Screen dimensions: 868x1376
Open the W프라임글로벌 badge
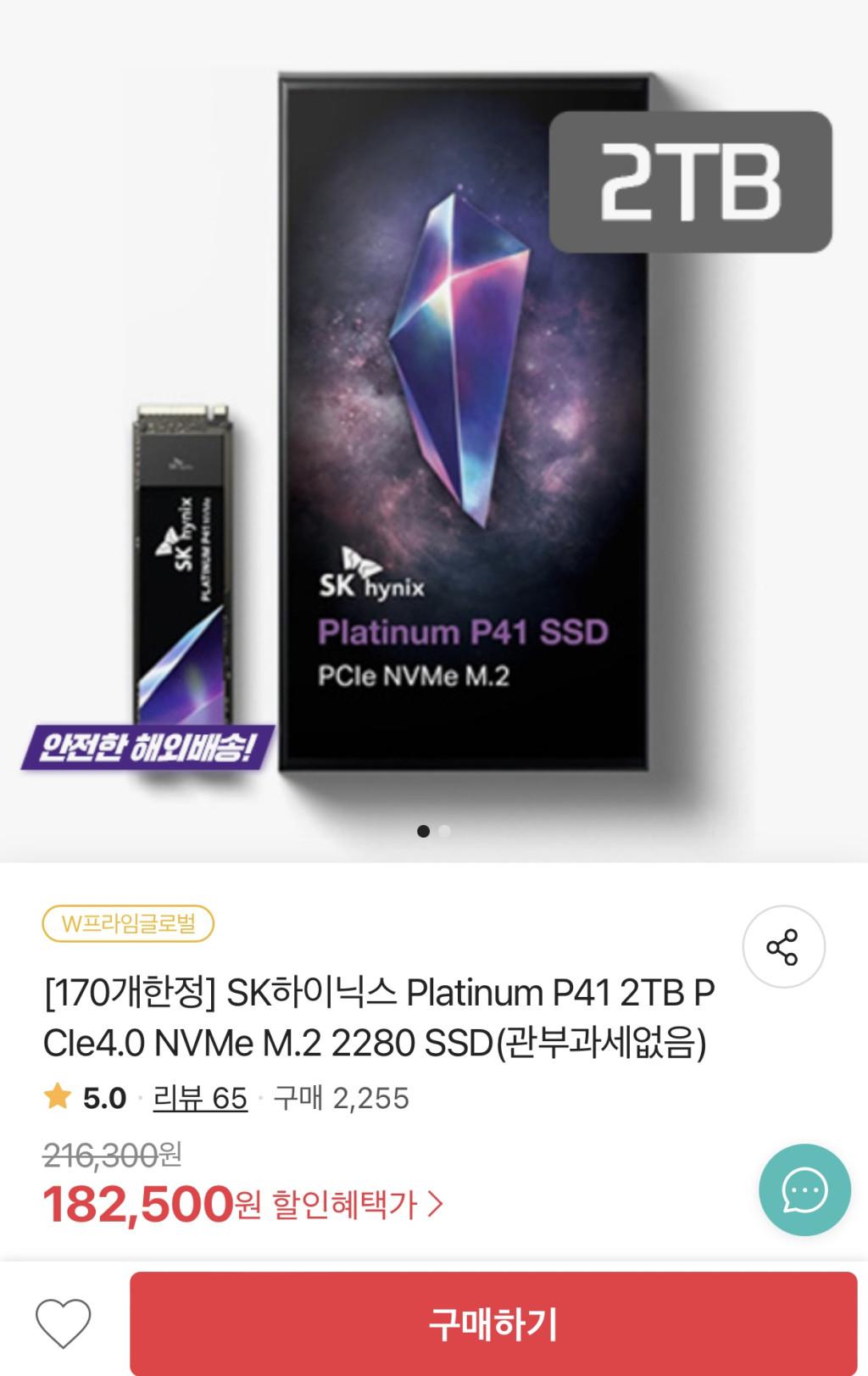pos(128,923)
